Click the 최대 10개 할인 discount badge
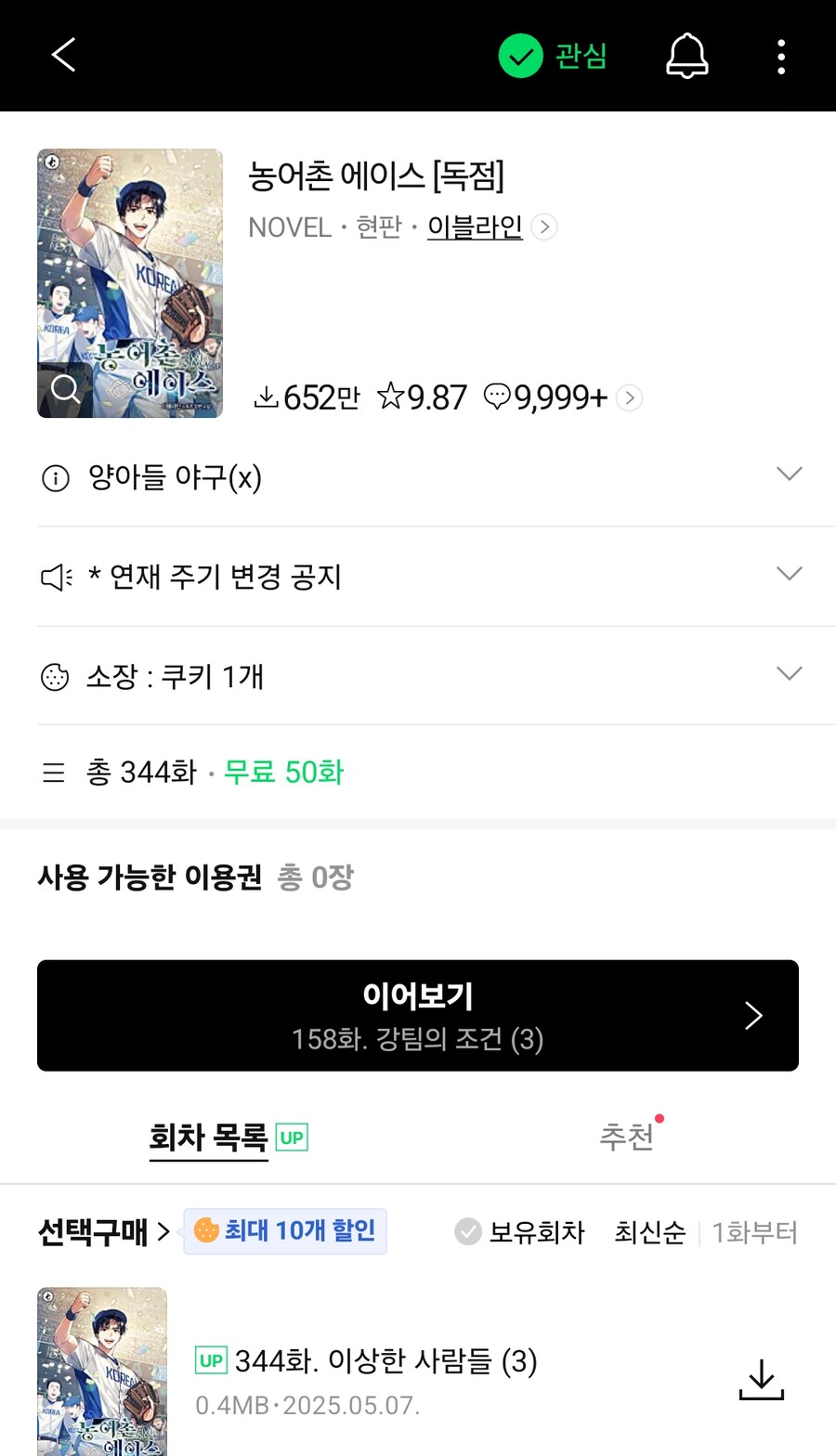 [x=285, y=1231]
